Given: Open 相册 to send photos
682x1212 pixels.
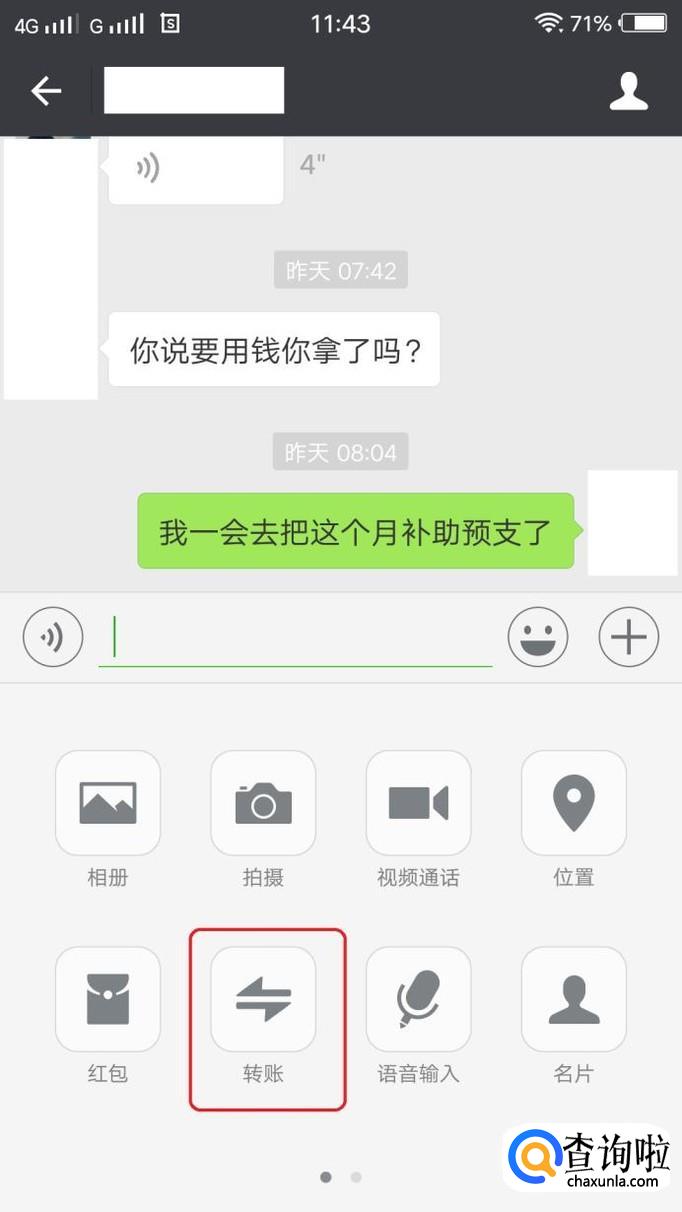Looking at the screenshot, I should coord(108,803).
